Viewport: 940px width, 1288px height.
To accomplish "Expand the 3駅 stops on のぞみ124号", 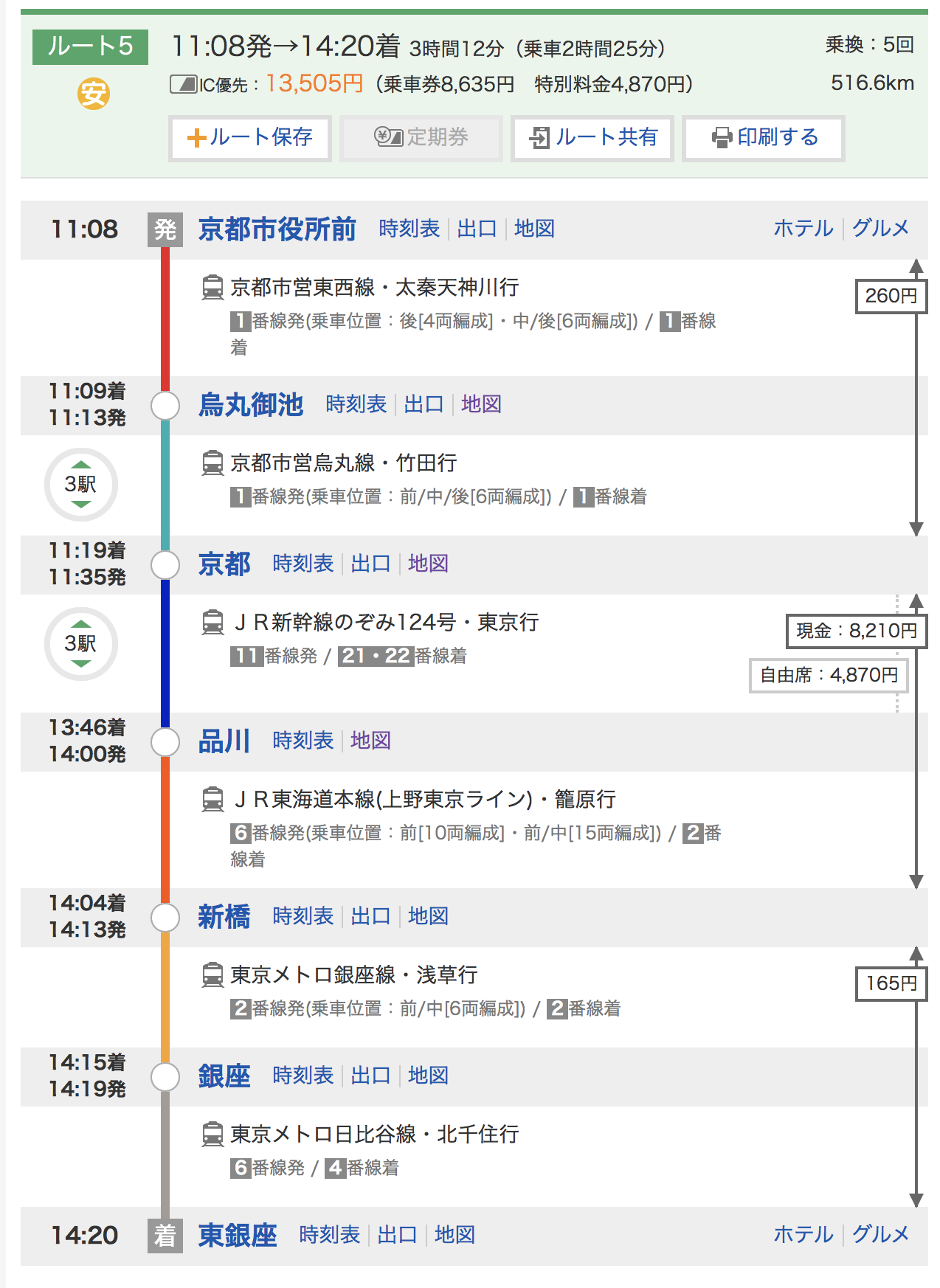I will tap(81, 643).
